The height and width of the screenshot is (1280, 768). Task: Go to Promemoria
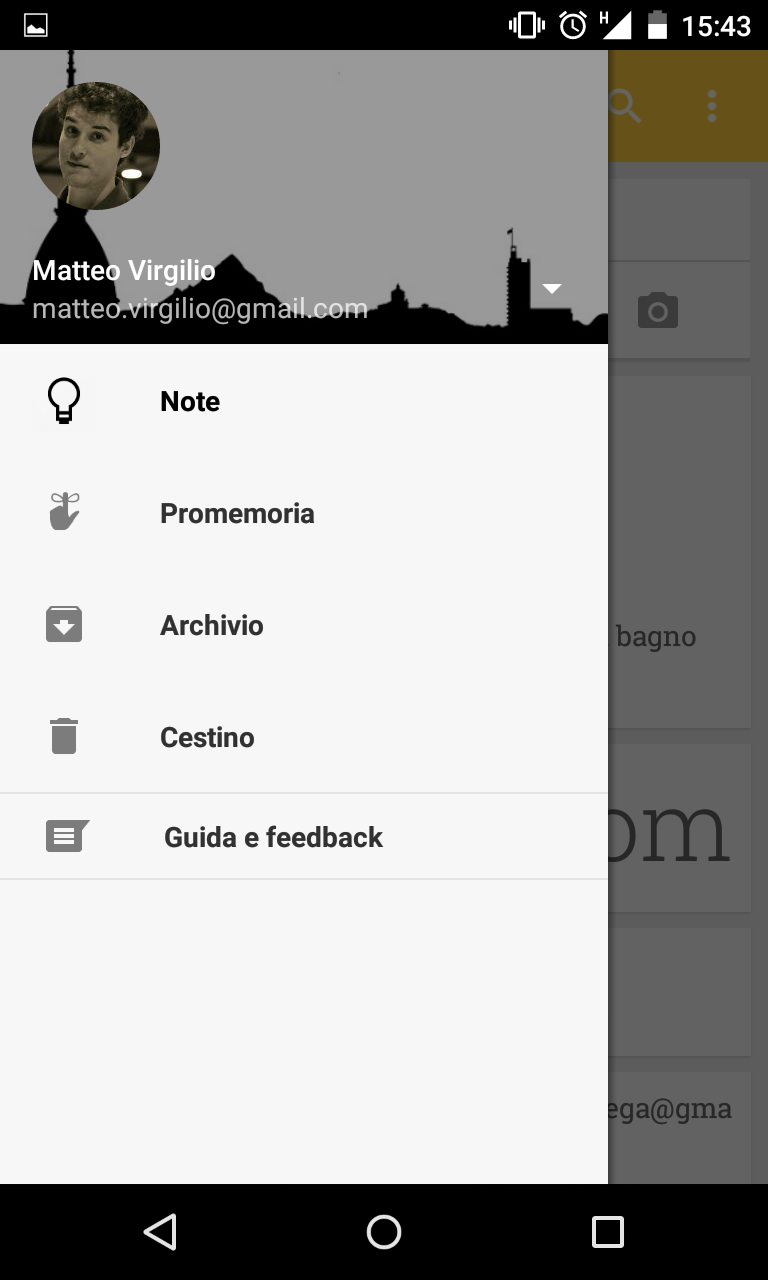coord(304,513)
